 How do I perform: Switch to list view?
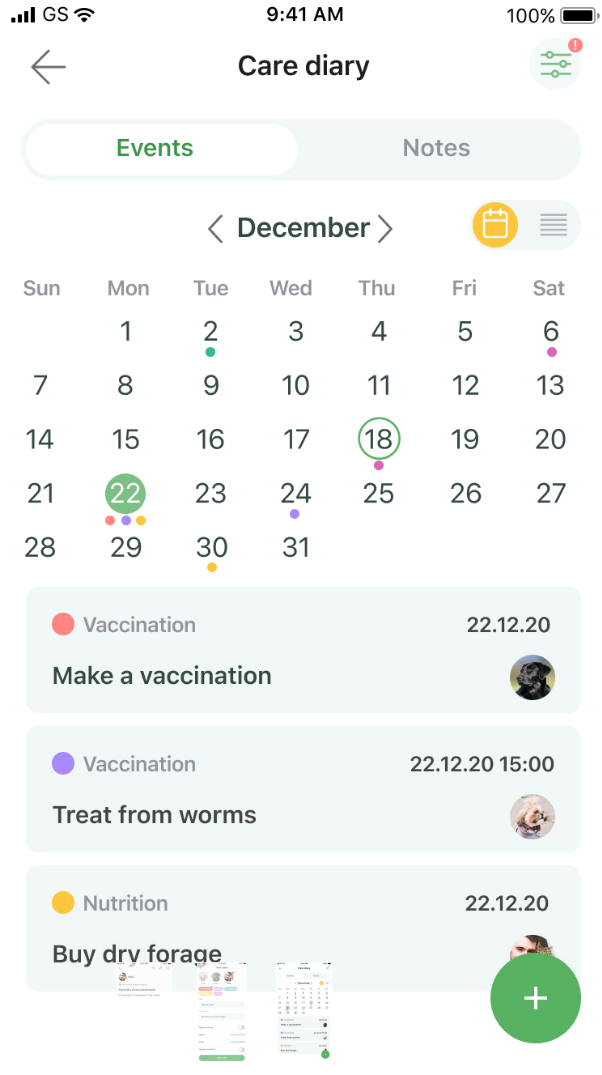553,225
